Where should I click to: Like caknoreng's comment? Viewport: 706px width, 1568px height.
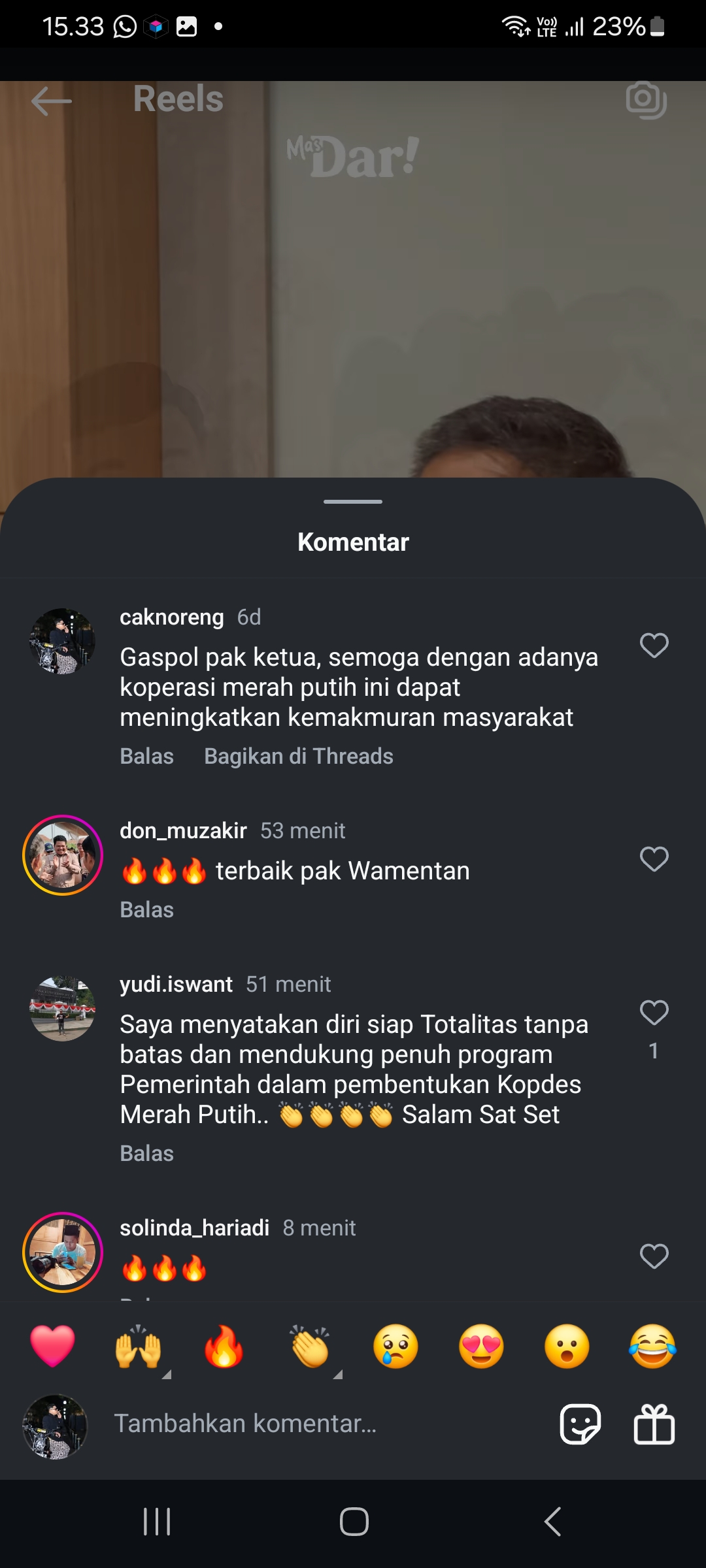[654, 645]
